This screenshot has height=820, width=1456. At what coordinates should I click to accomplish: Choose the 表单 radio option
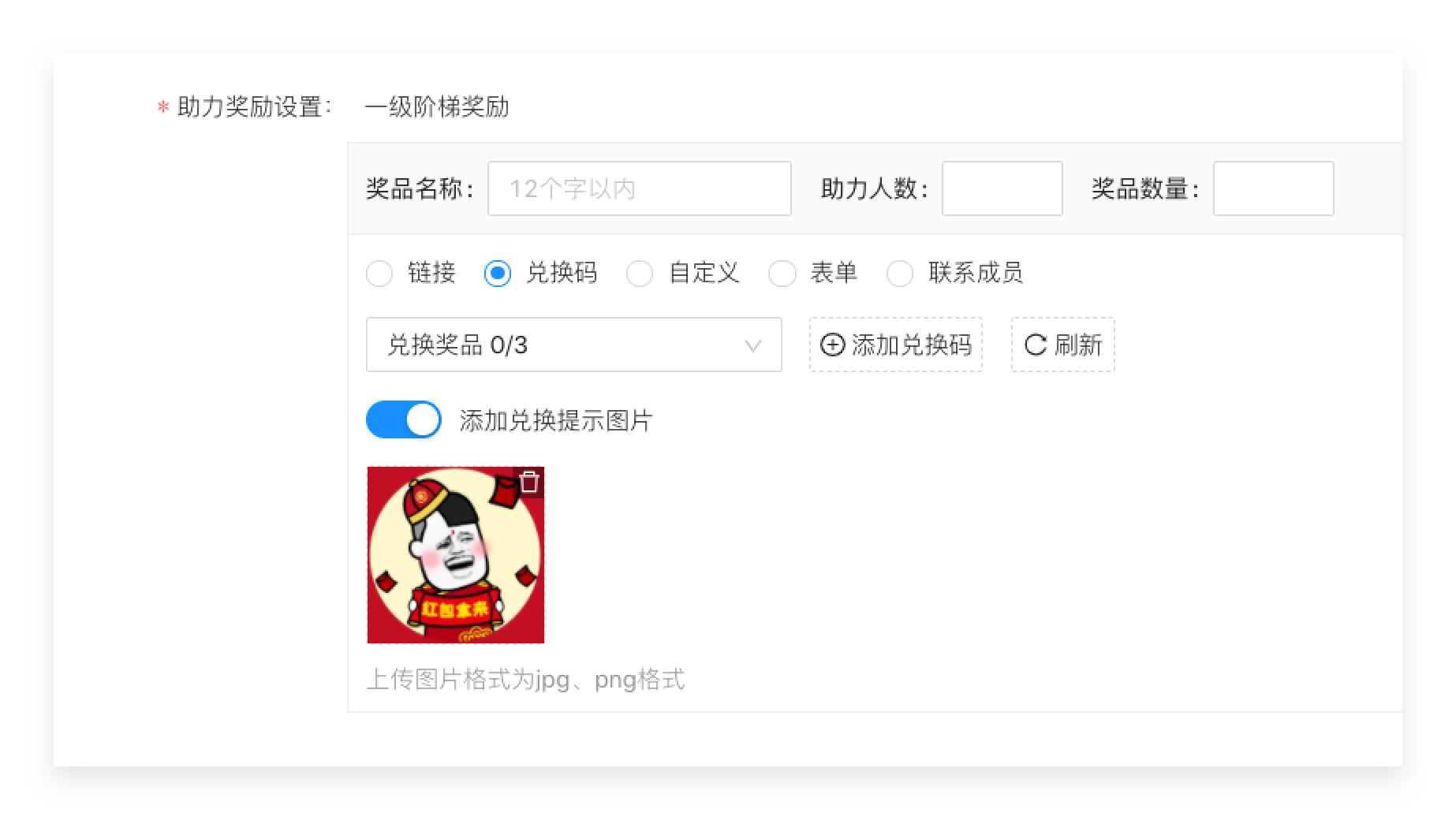point(782,274)
